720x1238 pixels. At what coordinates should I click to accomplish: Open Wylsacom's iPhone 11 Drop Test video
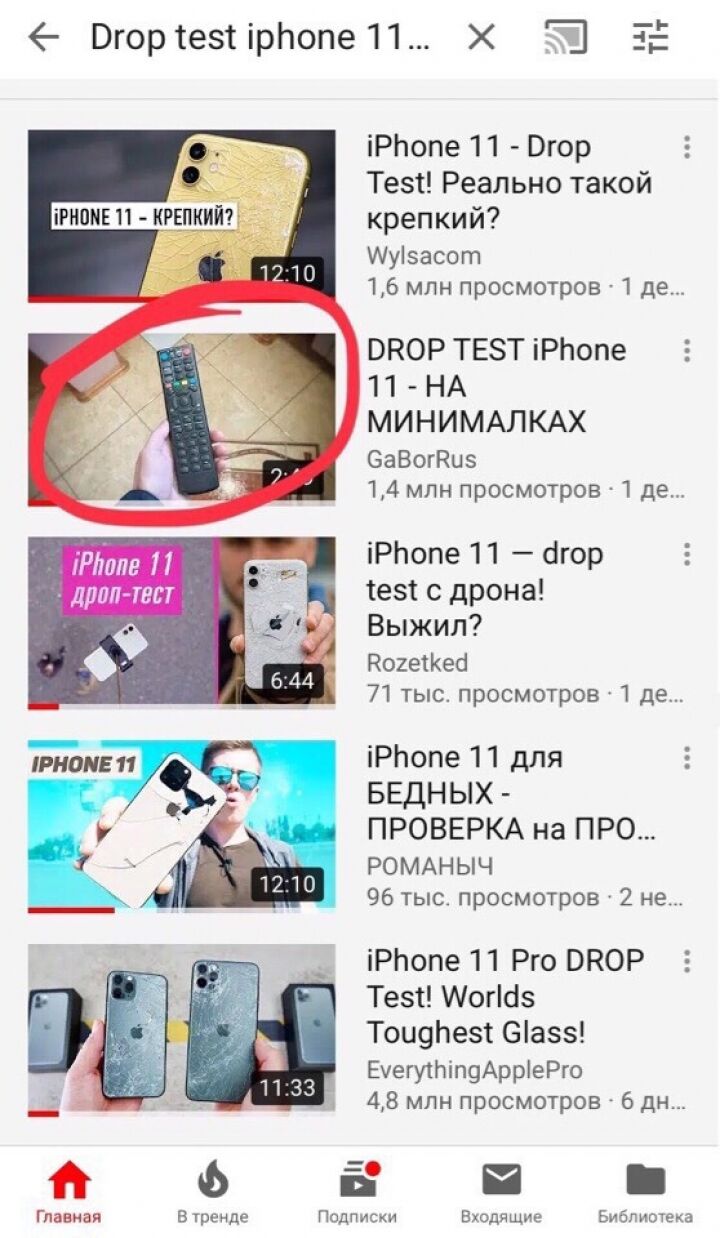pos(182,214)
